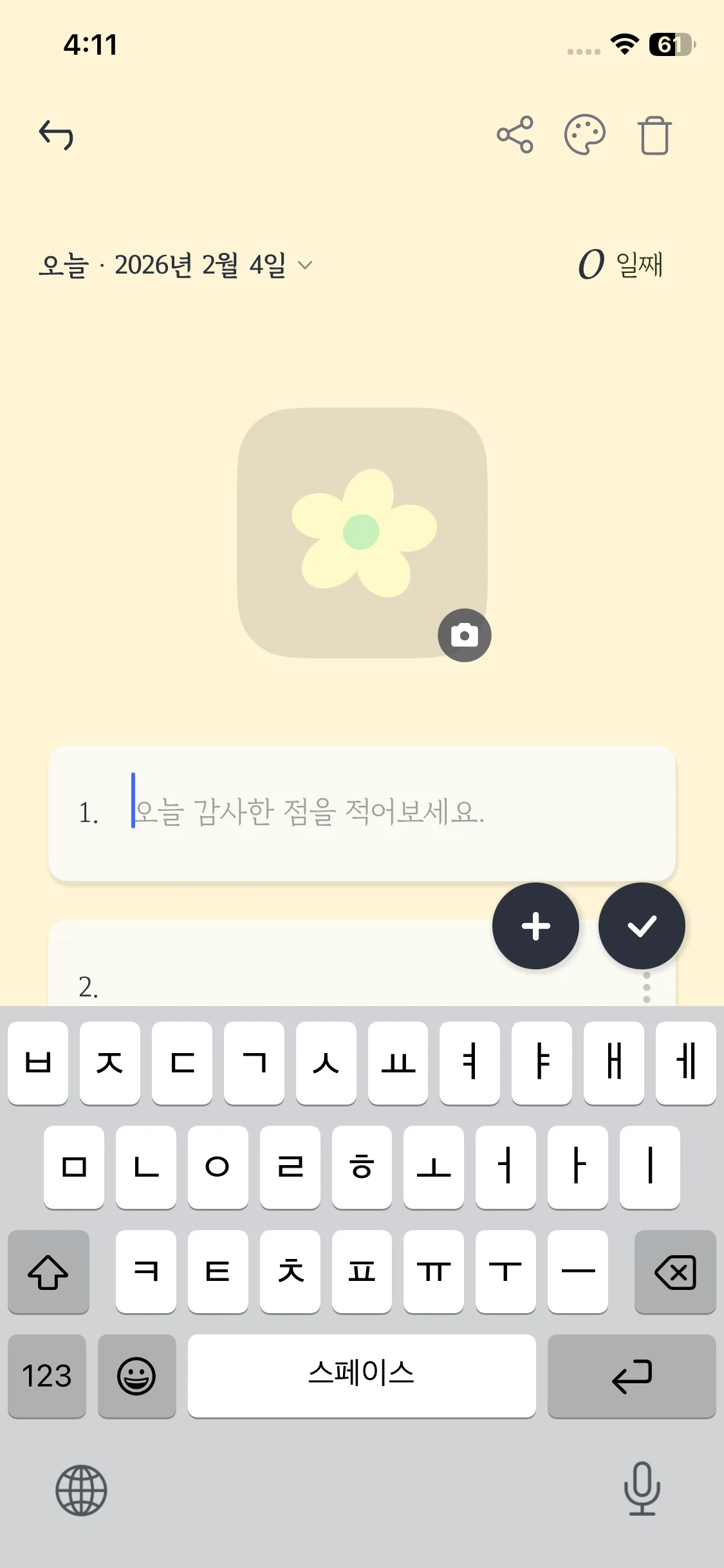Open the color theme palette

(x=584, y=135)
